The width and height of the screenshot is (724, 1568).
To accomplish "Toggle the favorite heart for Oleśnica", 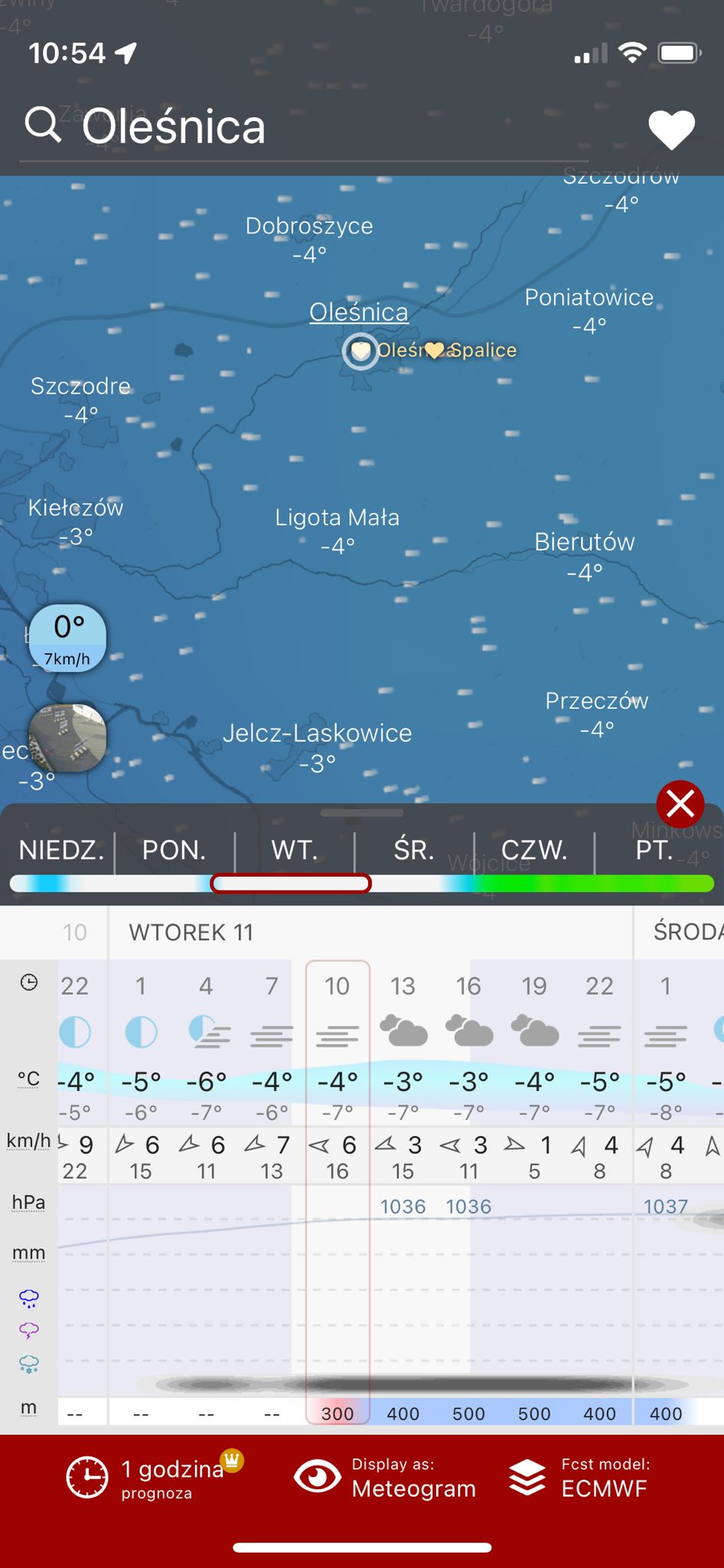I will point(671,129).
